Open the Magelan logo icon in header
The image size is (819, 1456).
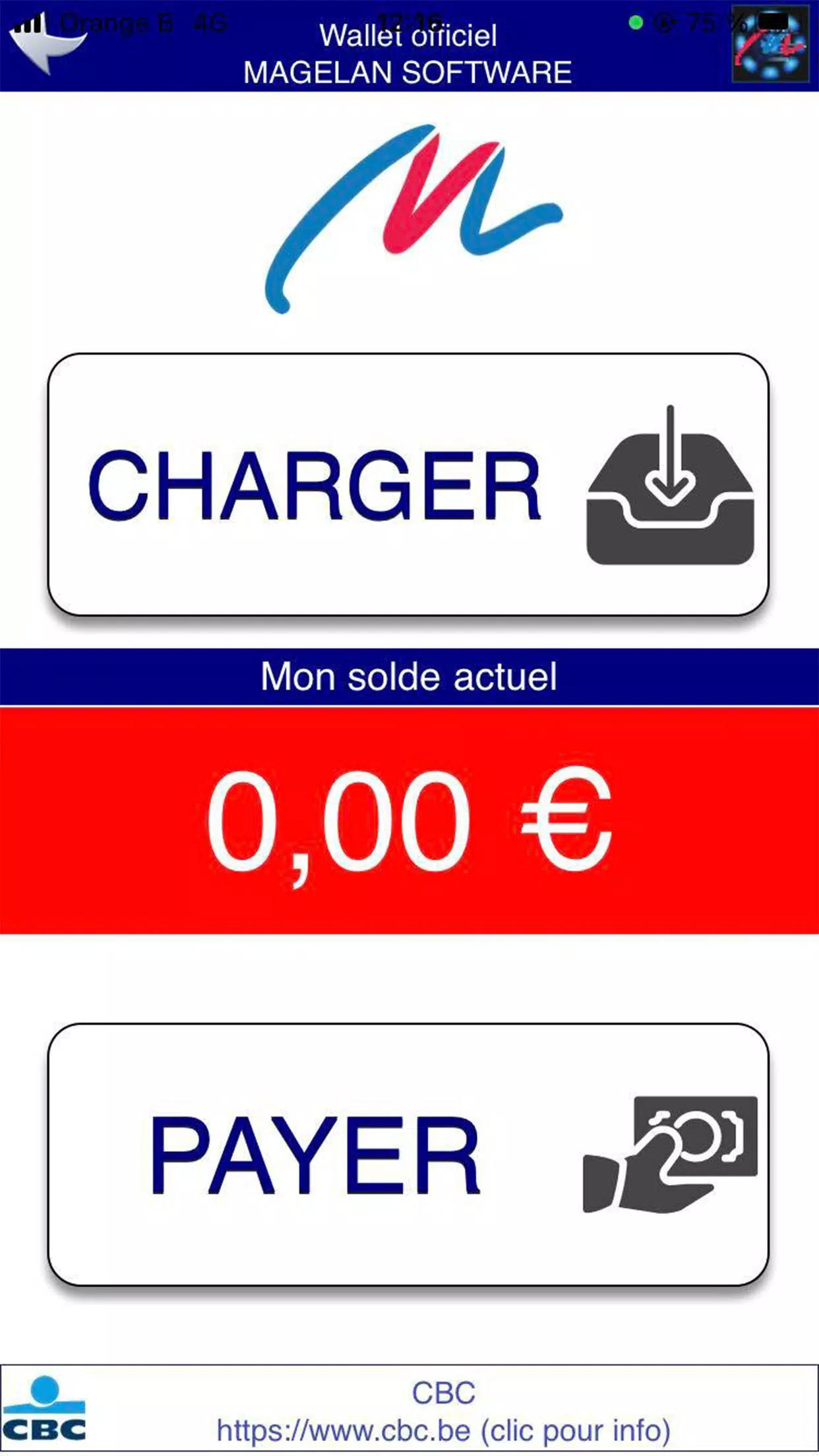pyautogui.click(x=771, y=44)
